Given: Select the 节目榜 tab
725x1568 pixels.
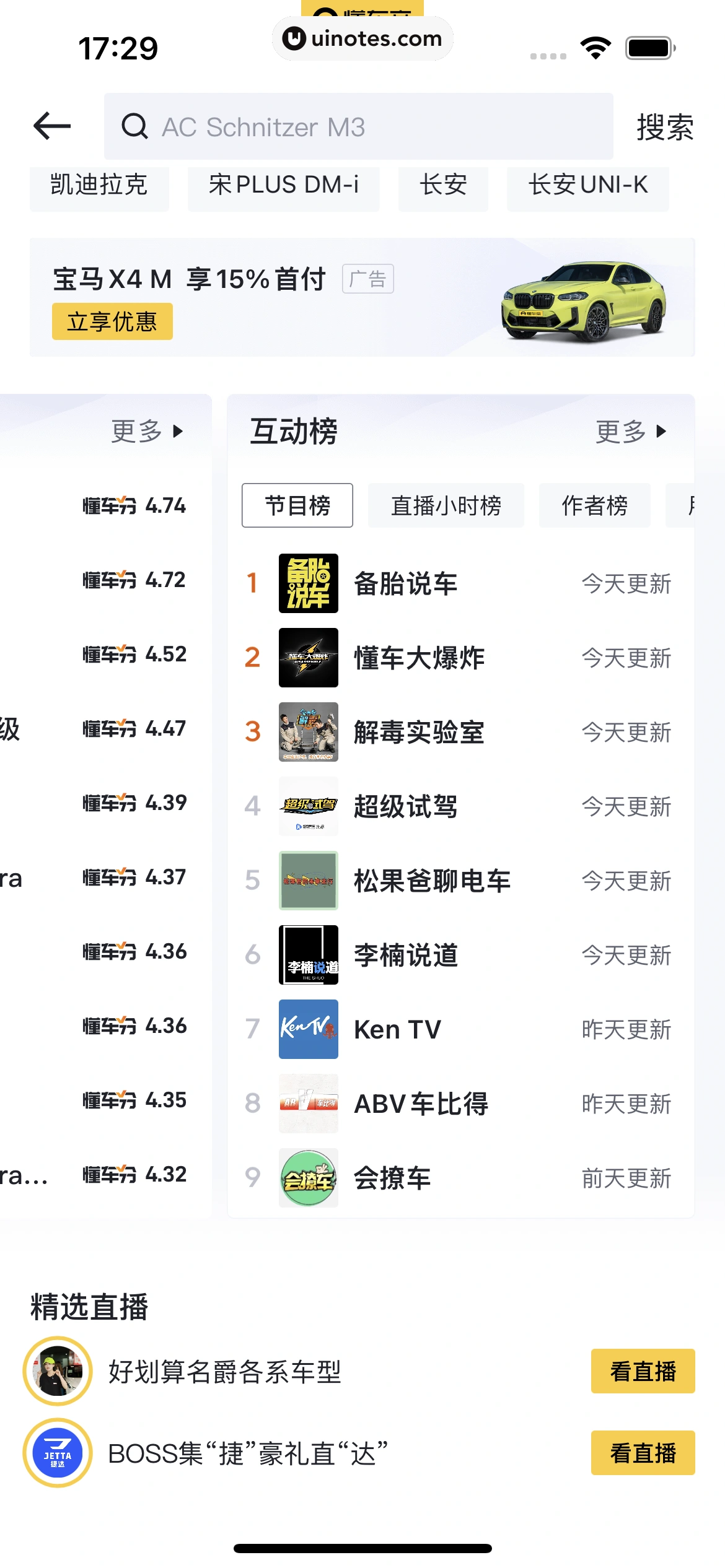Looking at the screenshot, I should [297, 505].
